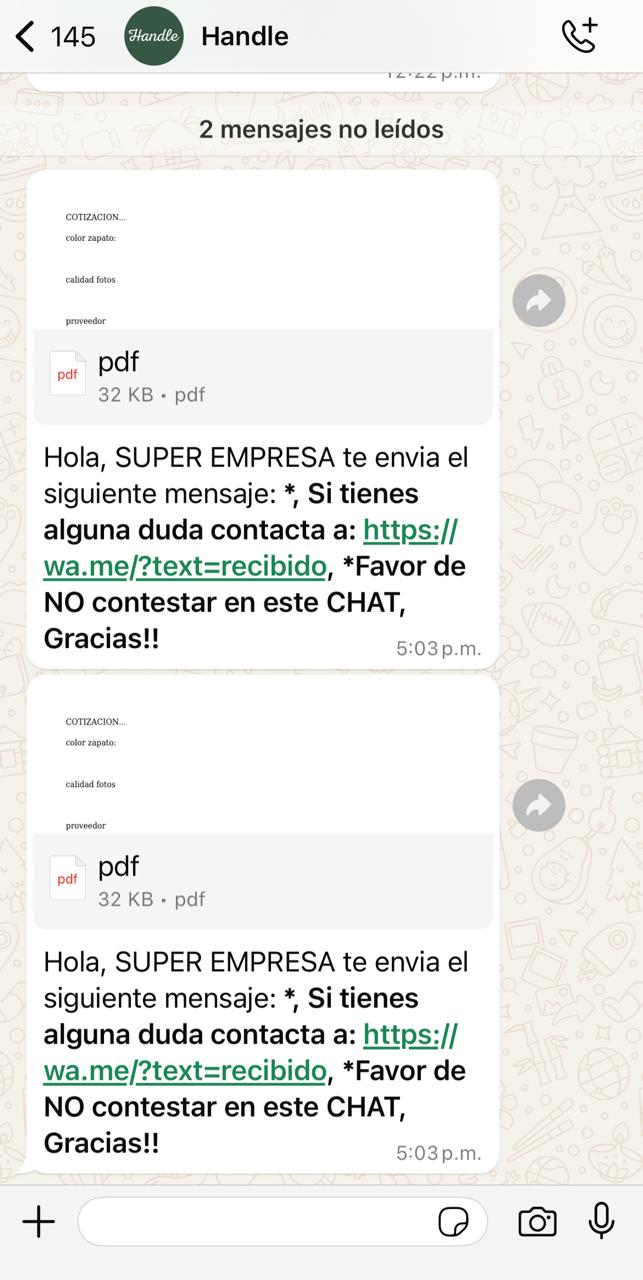Image resolution: width=643 pixels, height=1280 pixels.
Task: Open the sticker picker
Action: [454, 1221]
